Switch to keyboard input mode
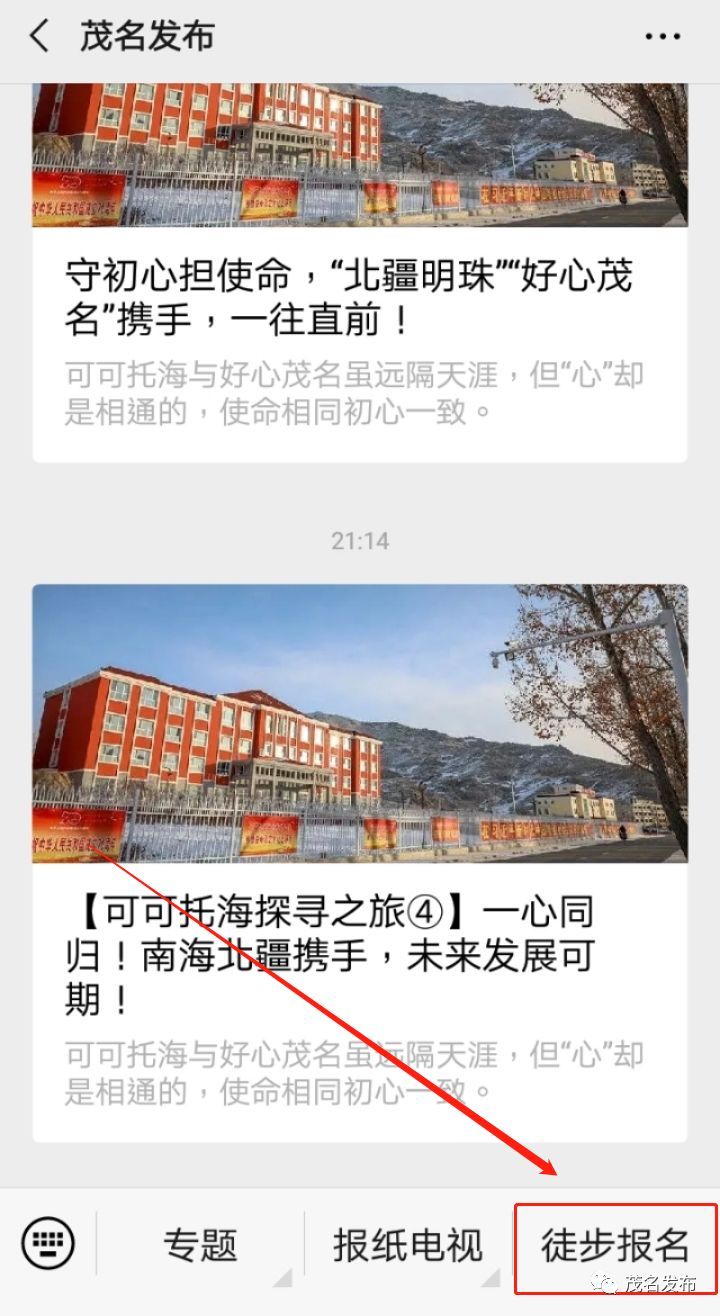The height and width of the screenshot is (1316, 720). click(47, 1245)
